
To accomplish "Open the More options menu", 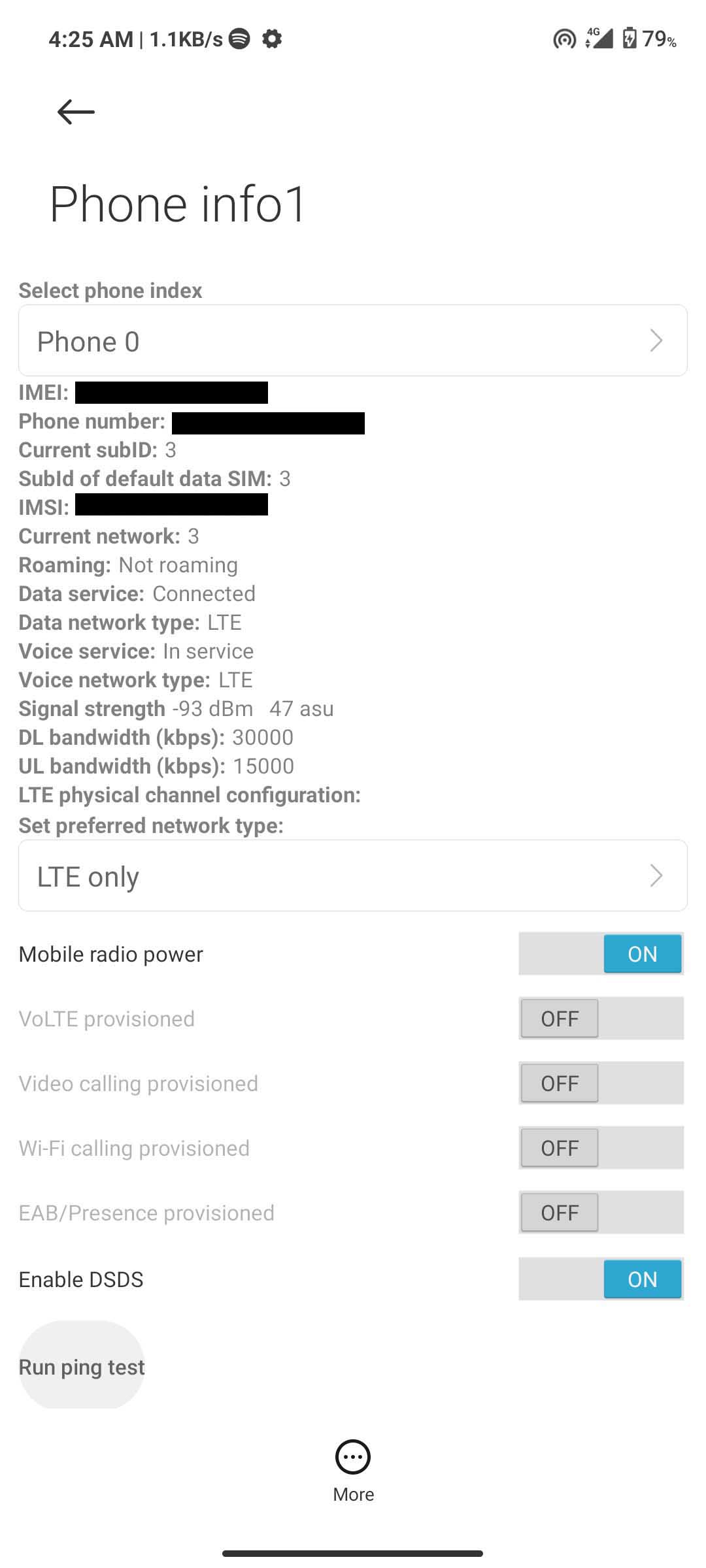I will (x=353, y=1470).
